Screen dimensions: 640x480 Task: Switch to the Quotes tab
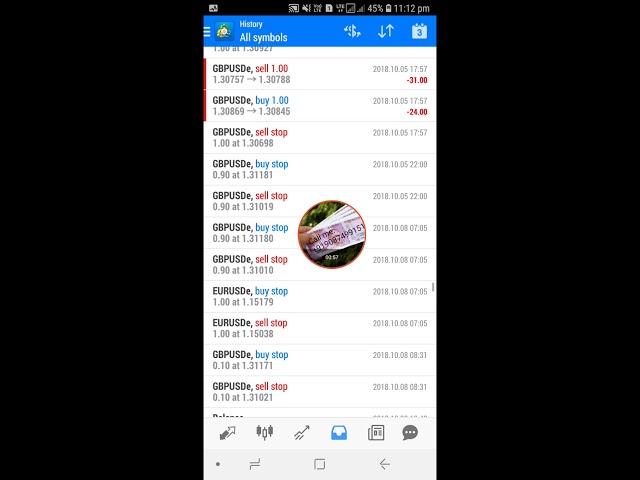coord(228,433)
